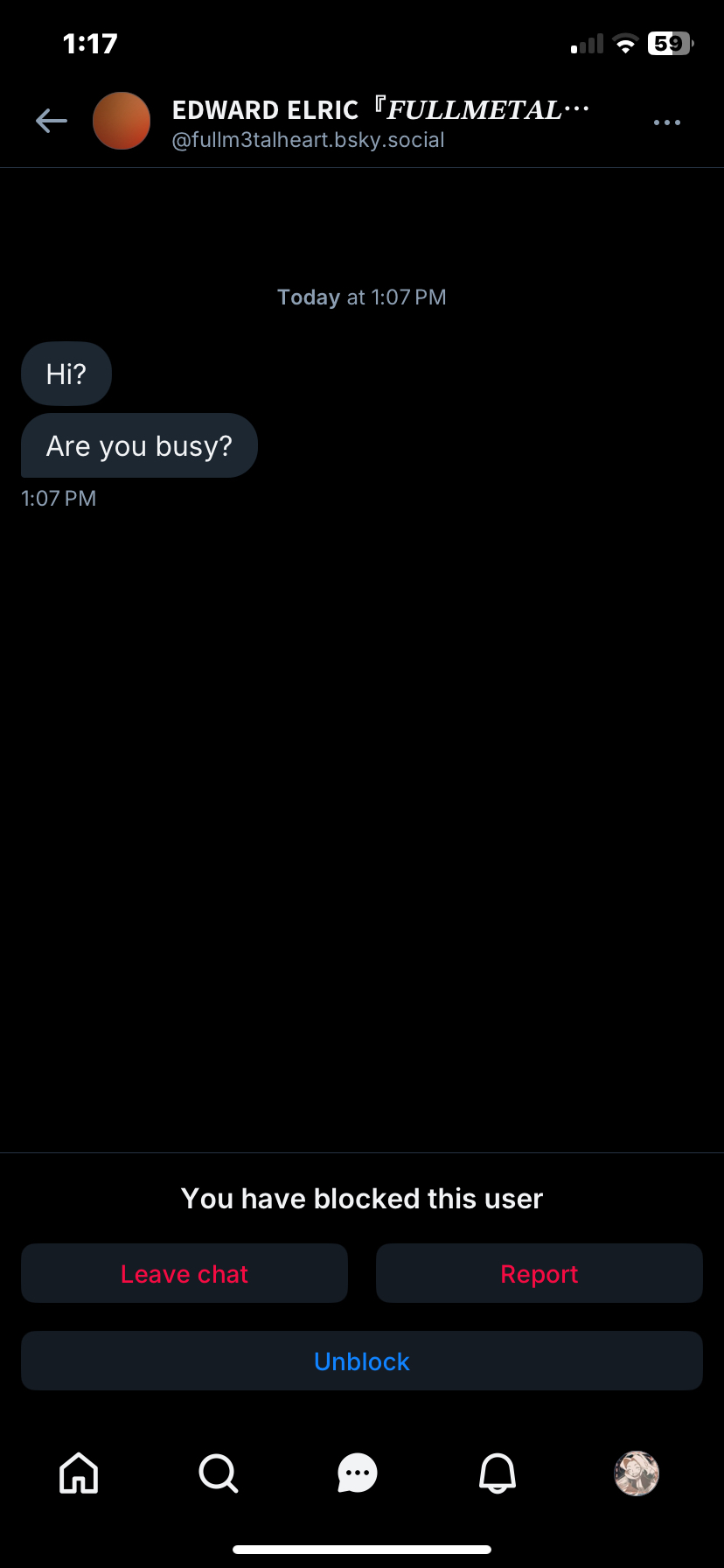Report this user

539,1273
